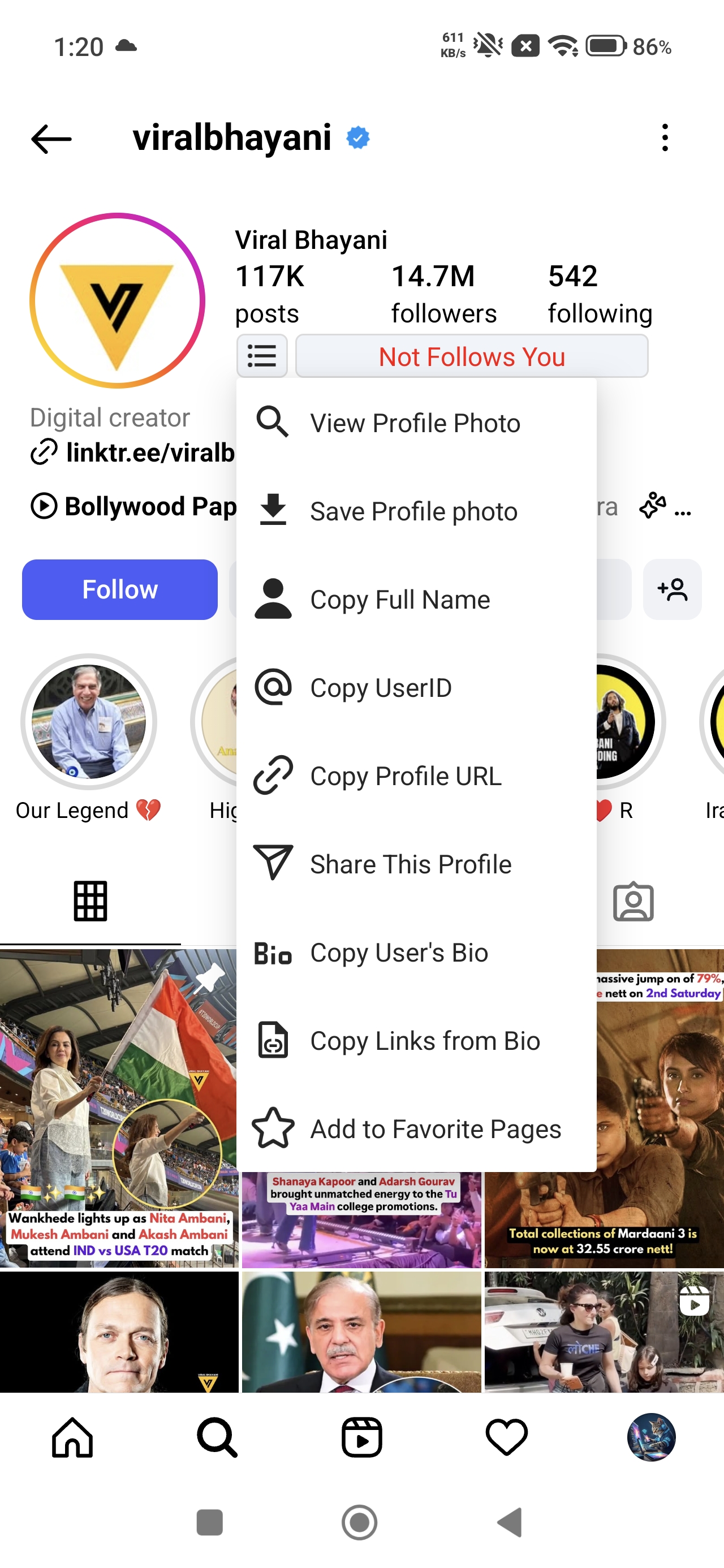Viewport: 724px width, 1568px height.
Task: Choose Copy Links from Bio
Action: point(425,1041)
